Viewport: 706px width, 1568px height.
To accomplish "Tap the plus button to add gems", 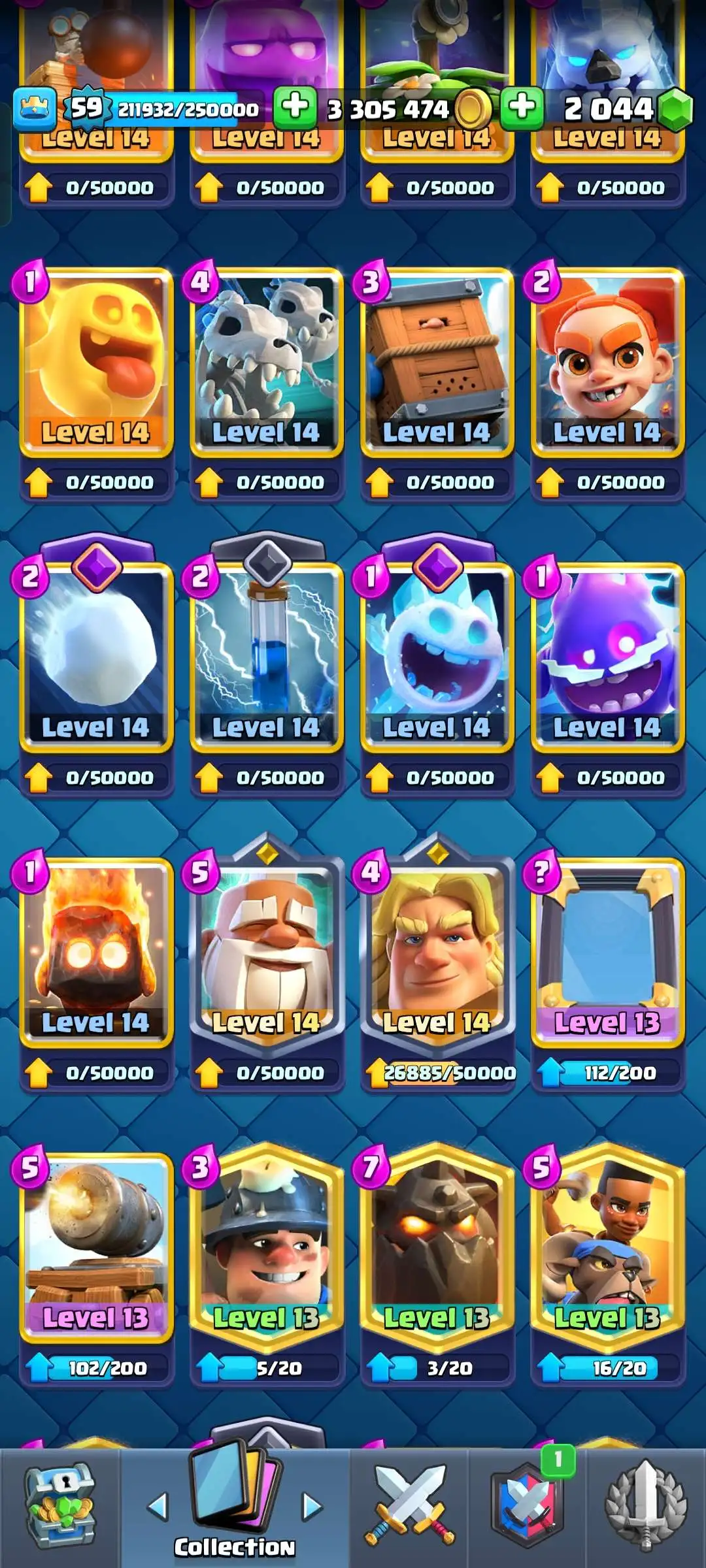I will pos(522,107).
